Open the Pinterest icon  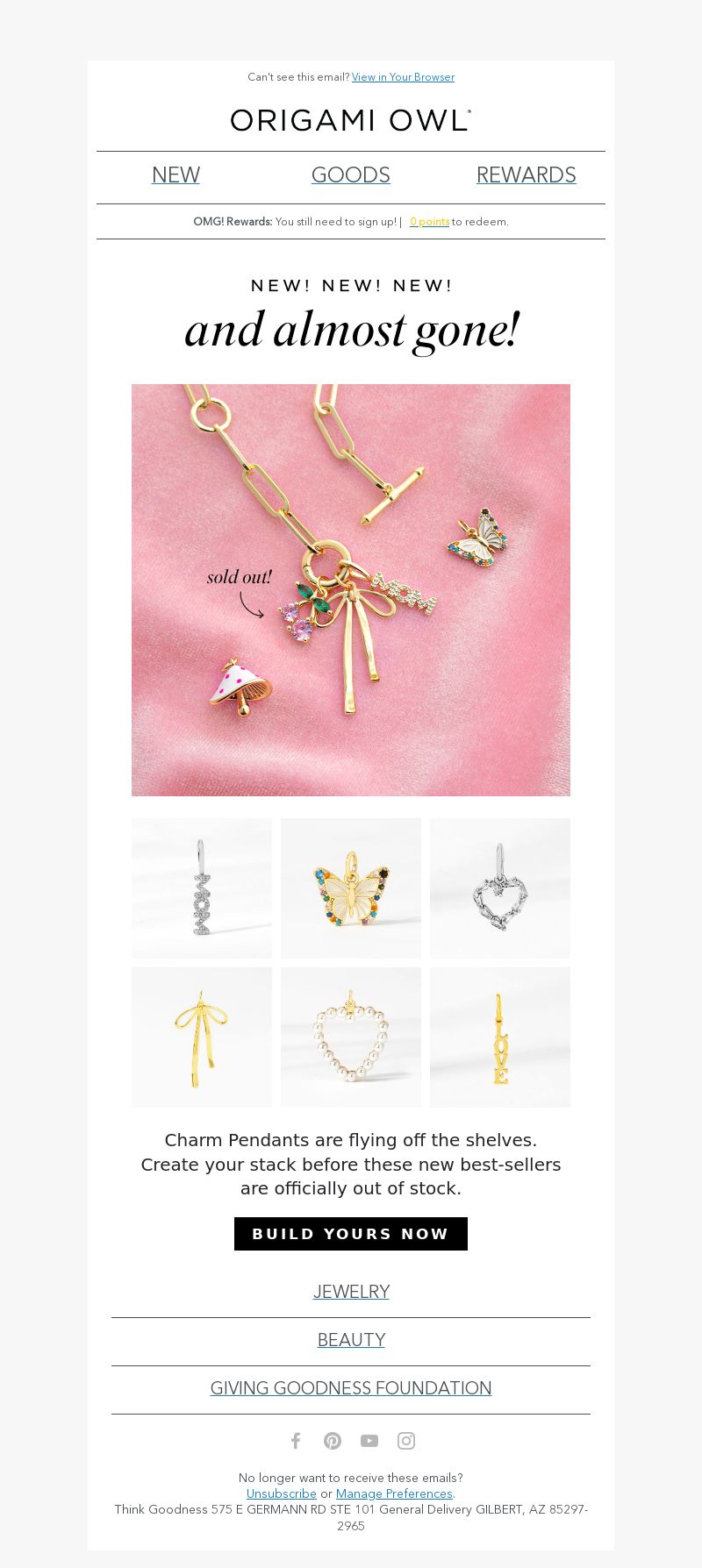point(333,1441)
